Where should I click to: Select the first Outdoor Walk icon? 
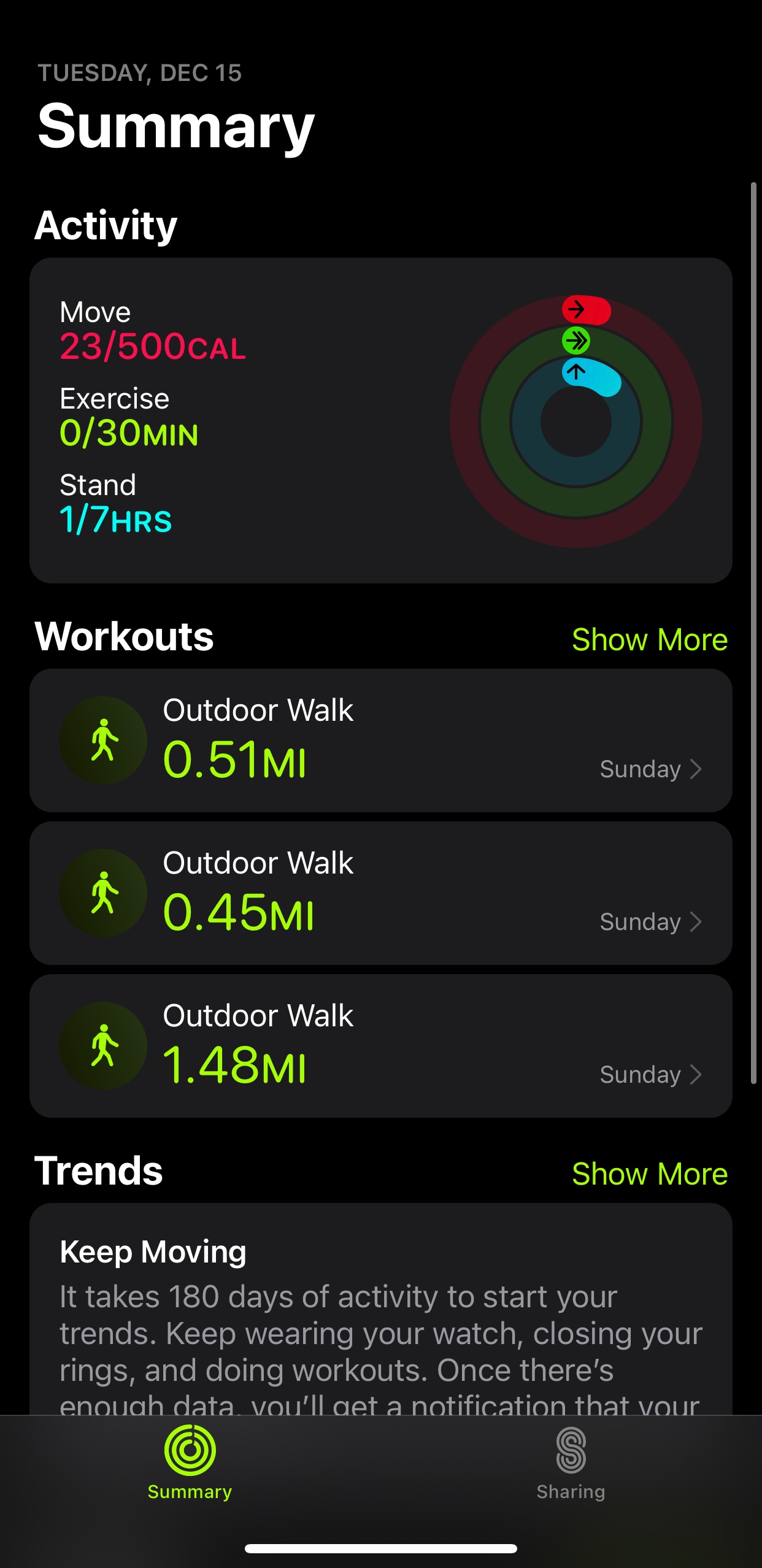coord(104,740)
